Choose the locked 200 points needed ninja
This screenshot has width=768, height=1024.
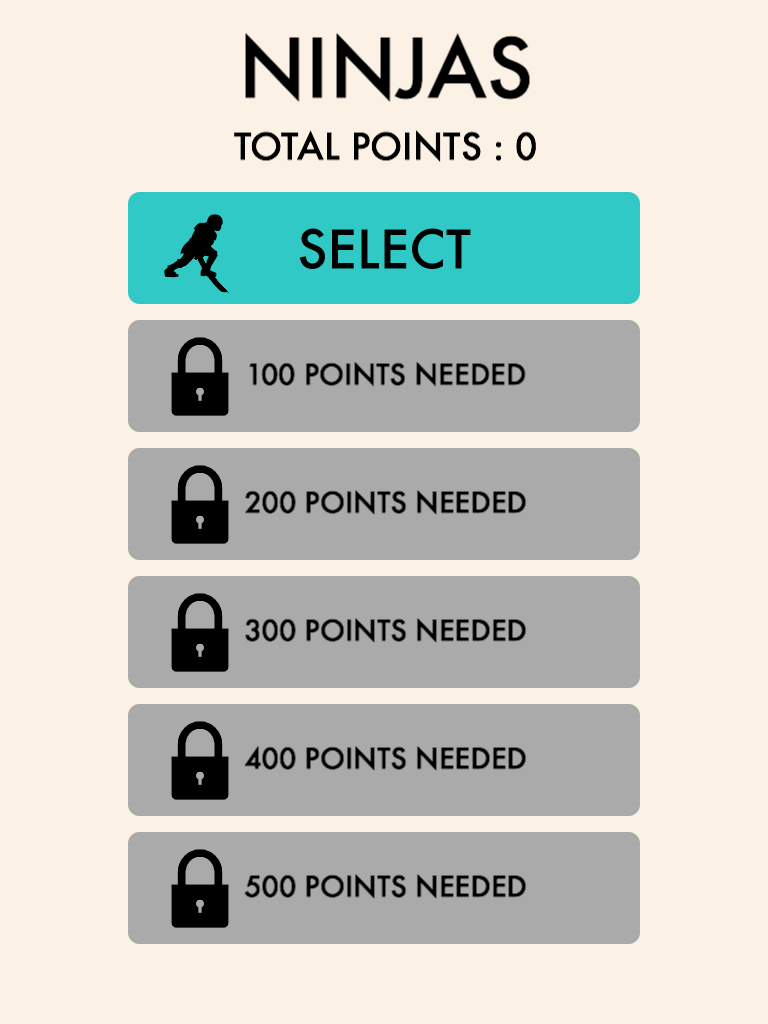[x=384, y=504]
